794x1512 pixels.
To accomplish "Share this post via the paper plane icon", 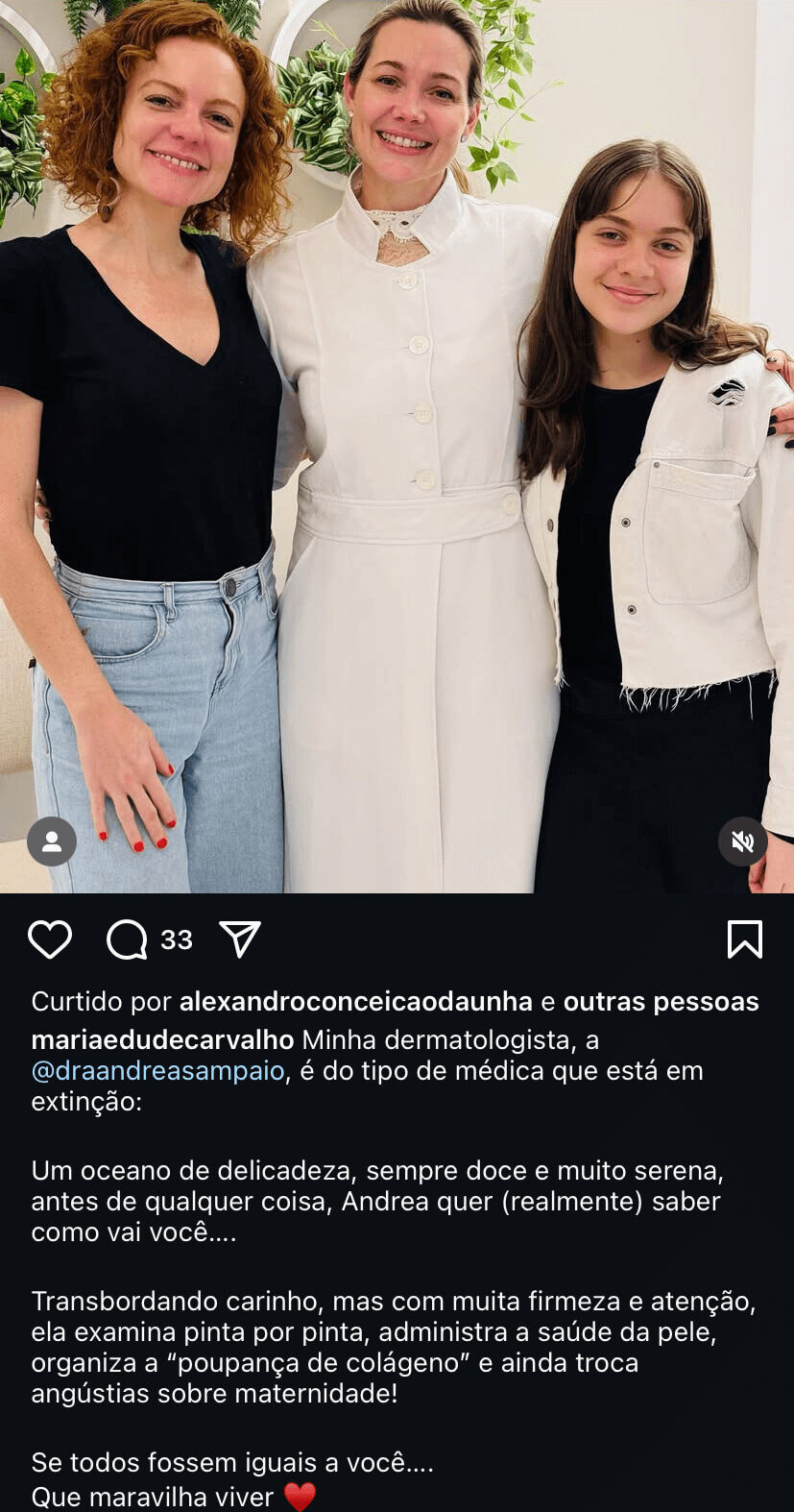I will coord(240,939).
